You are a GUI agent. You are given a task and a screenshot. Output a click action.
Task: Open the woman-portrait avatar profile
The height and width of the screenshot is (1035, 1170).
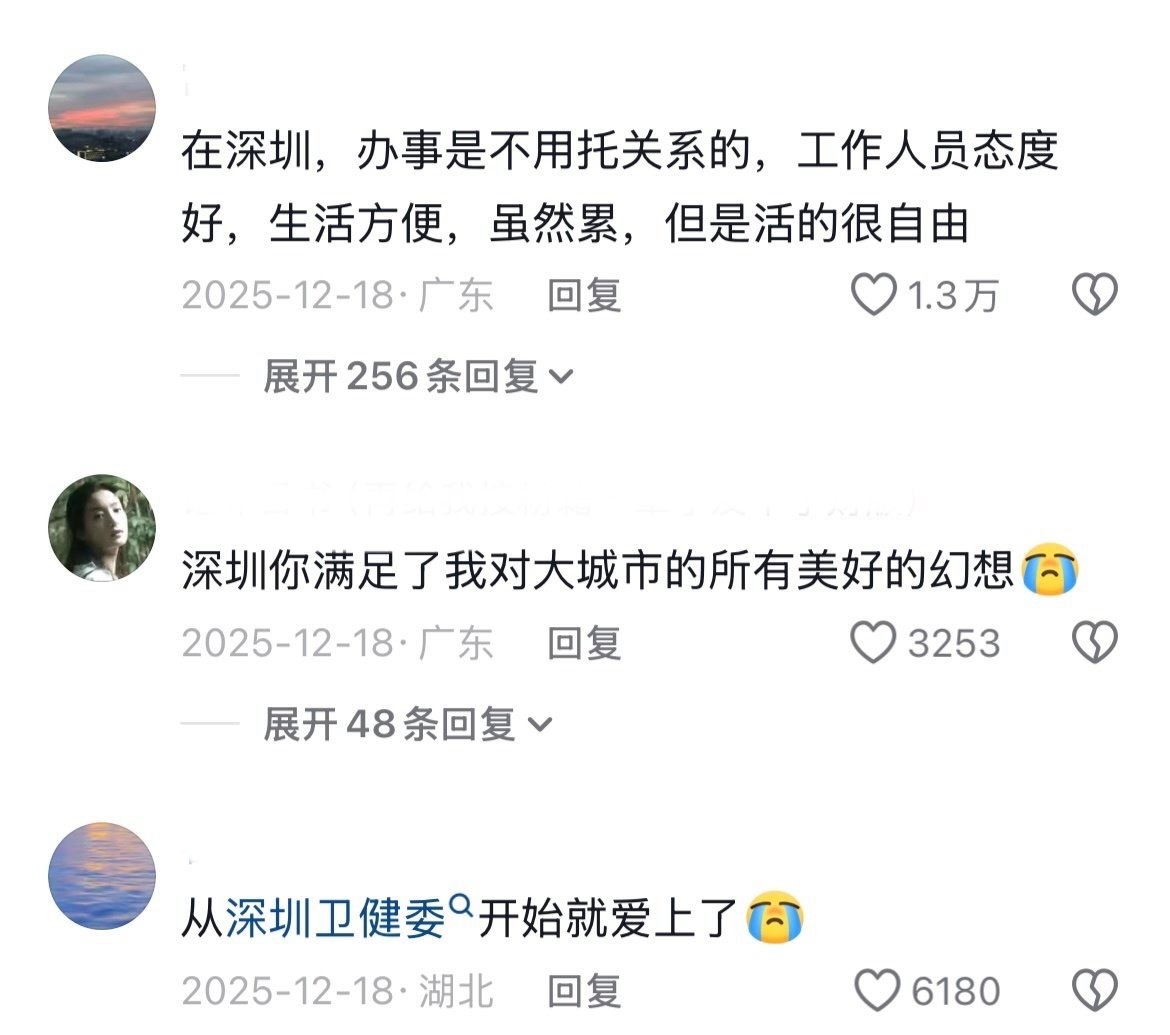102,527
